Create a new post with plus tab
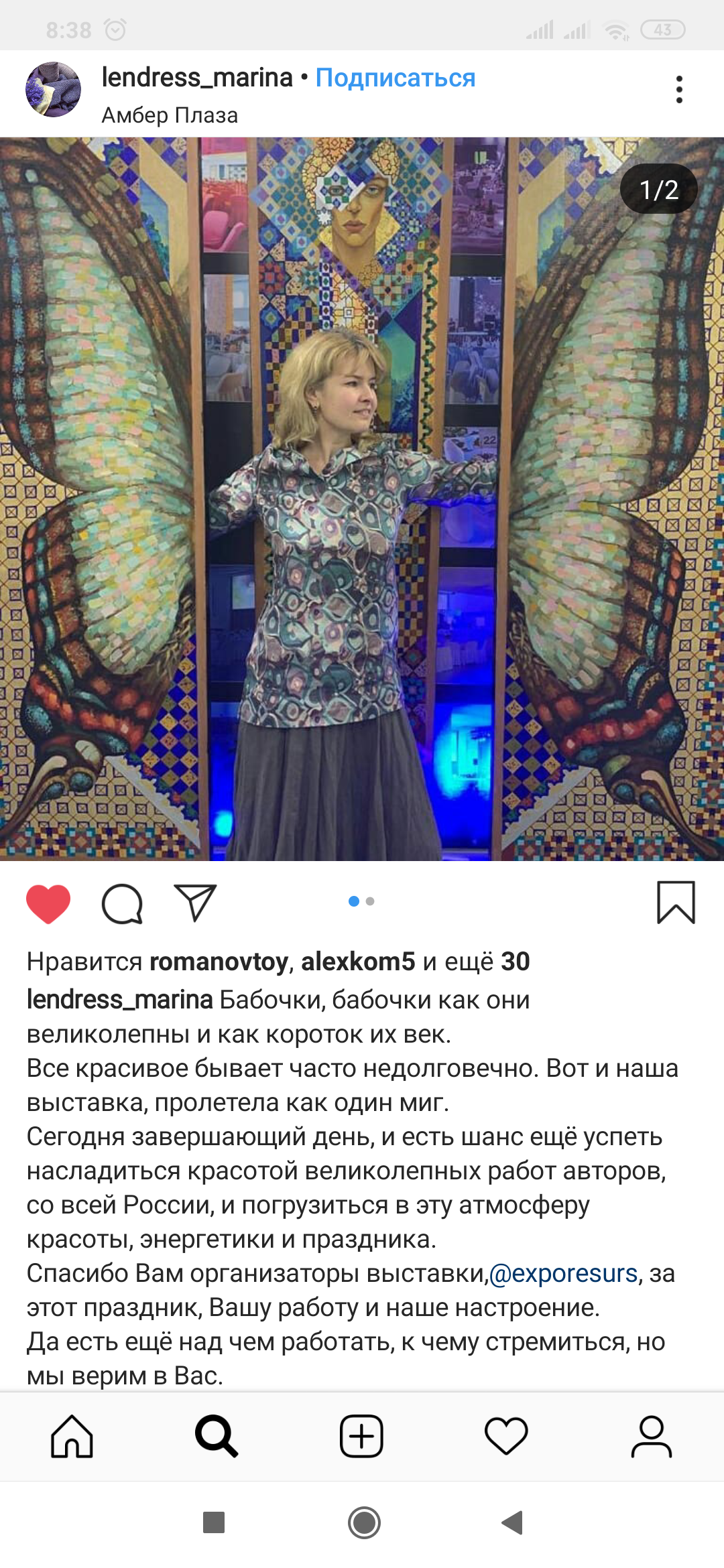 [x=361, y=1436]
